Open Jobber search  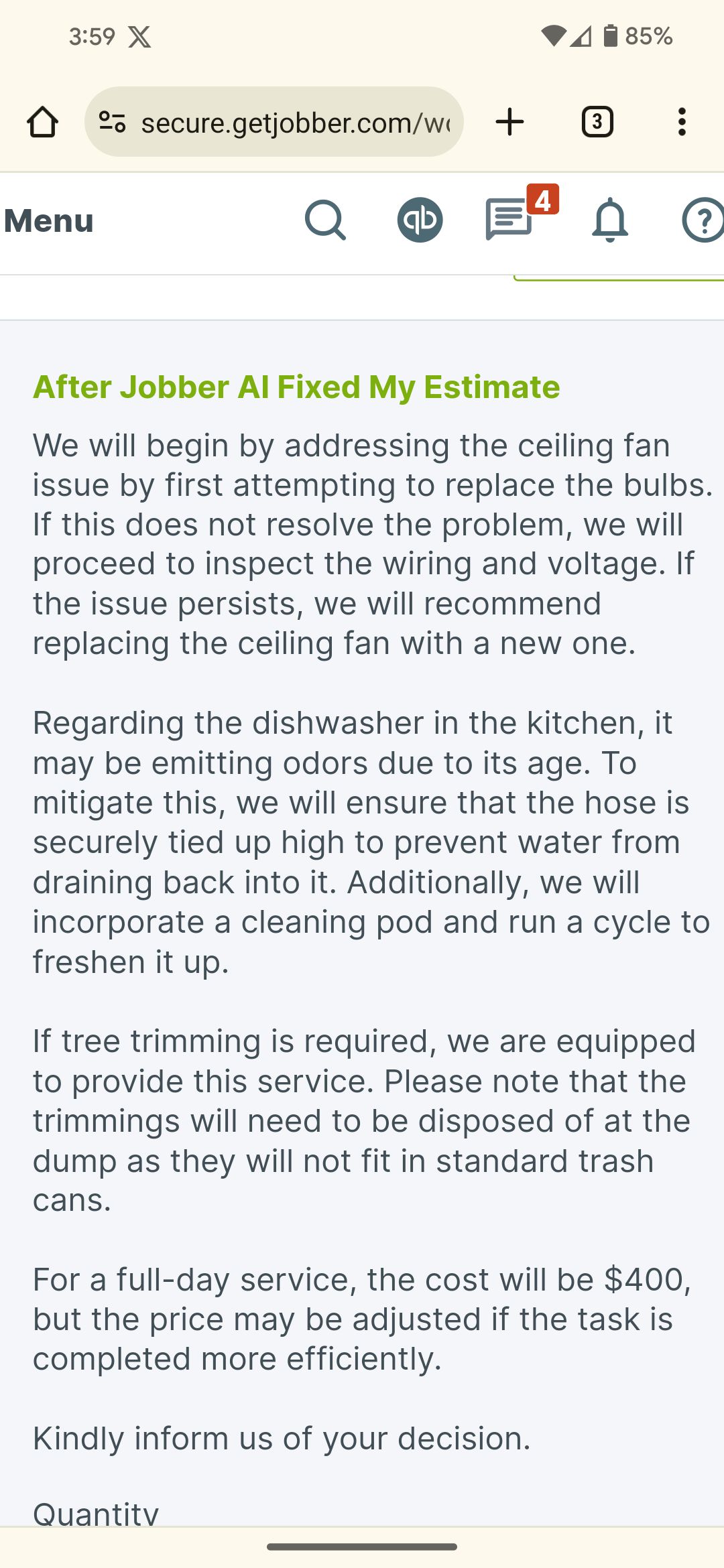[x=325, y=220]
